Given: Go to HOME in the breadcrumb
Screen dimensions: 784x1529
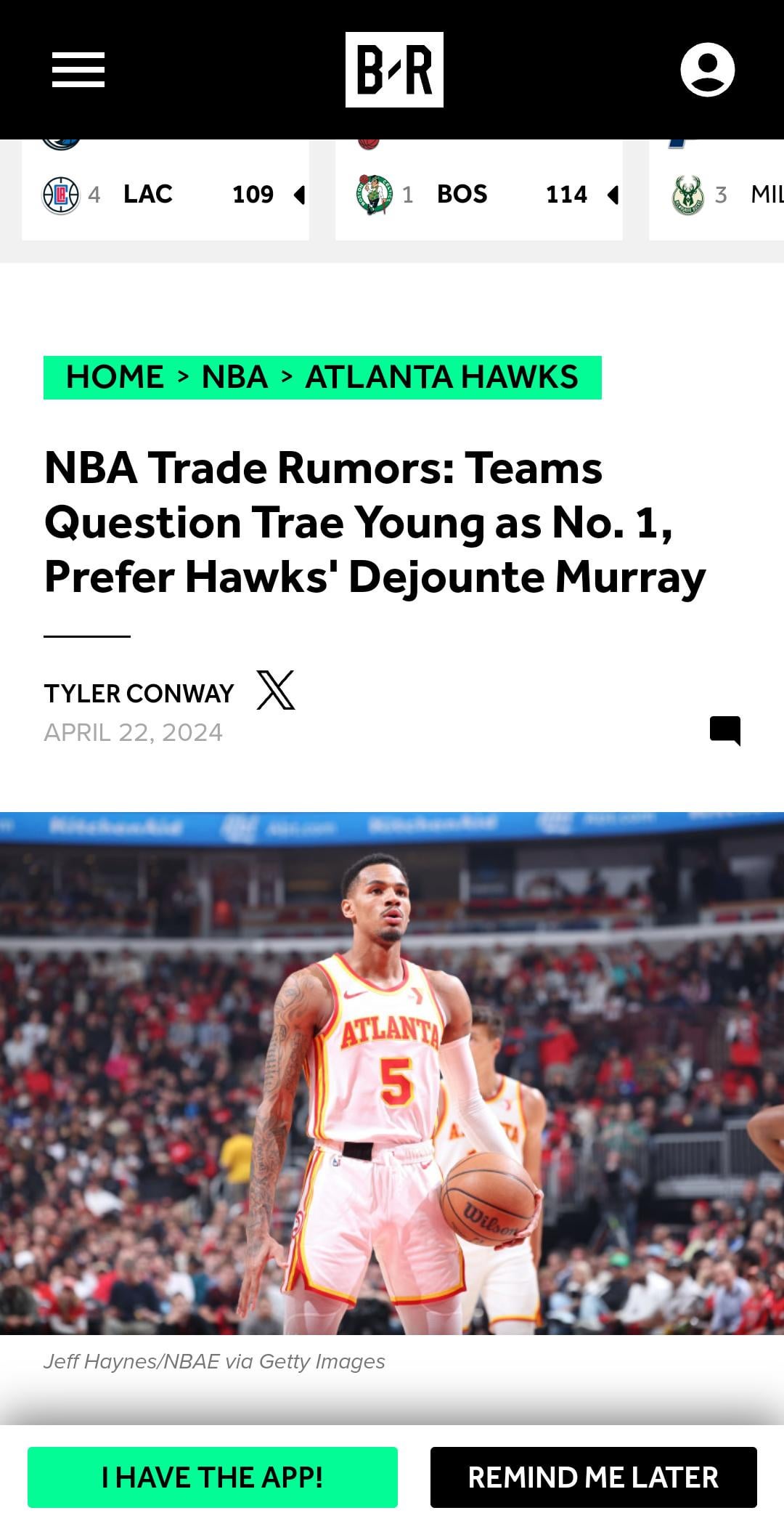Looking at the screenshot, I should tap(115, 377).
